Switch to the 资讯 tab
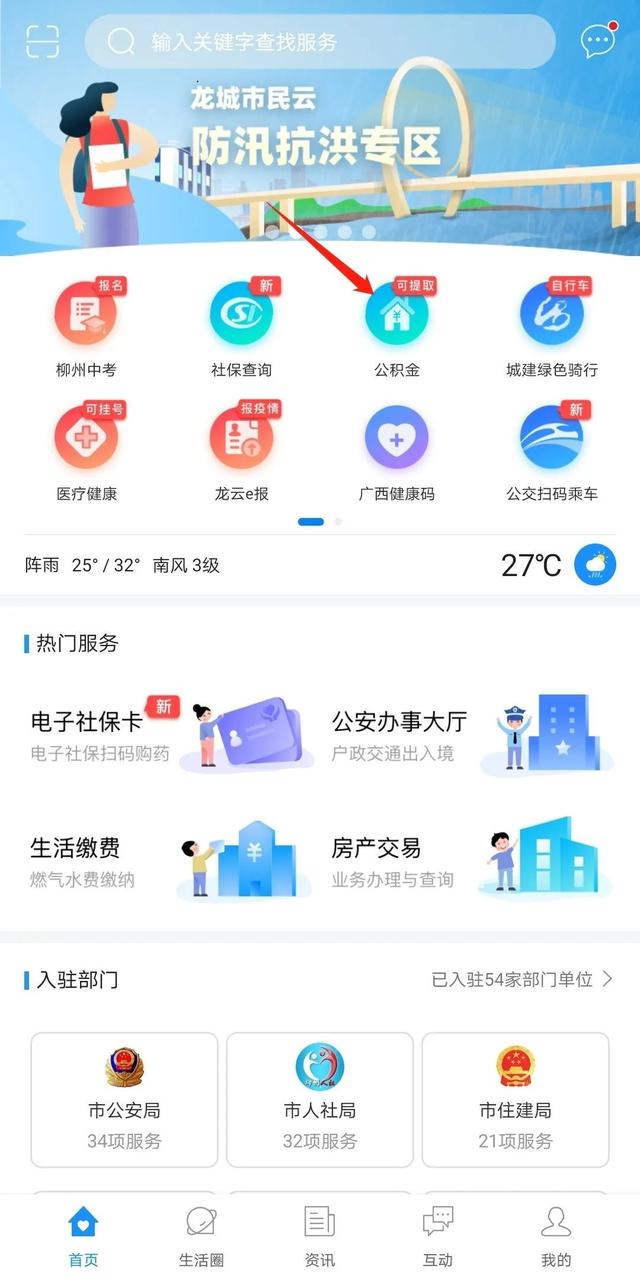 [320, 1236]
